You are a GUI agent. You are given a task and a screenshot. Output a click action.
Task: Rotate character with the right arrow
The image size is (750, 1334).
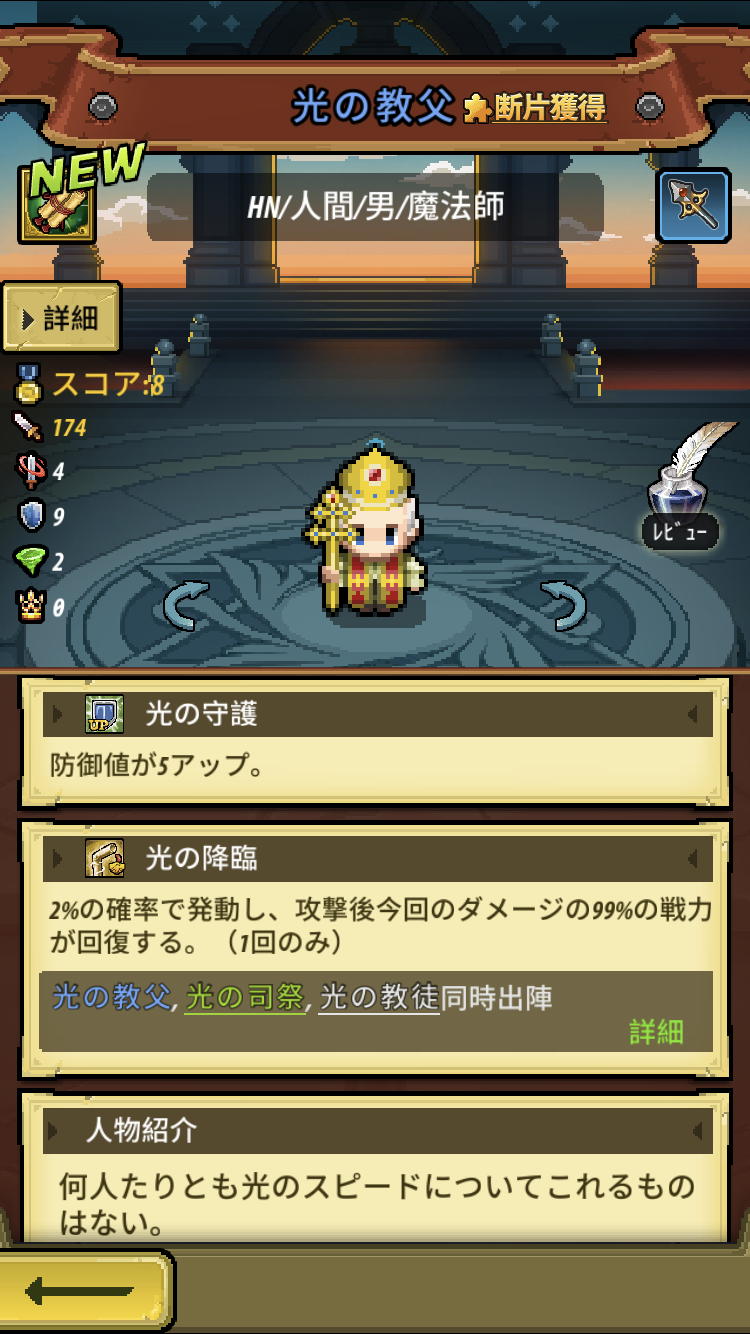tap(563, 605)
